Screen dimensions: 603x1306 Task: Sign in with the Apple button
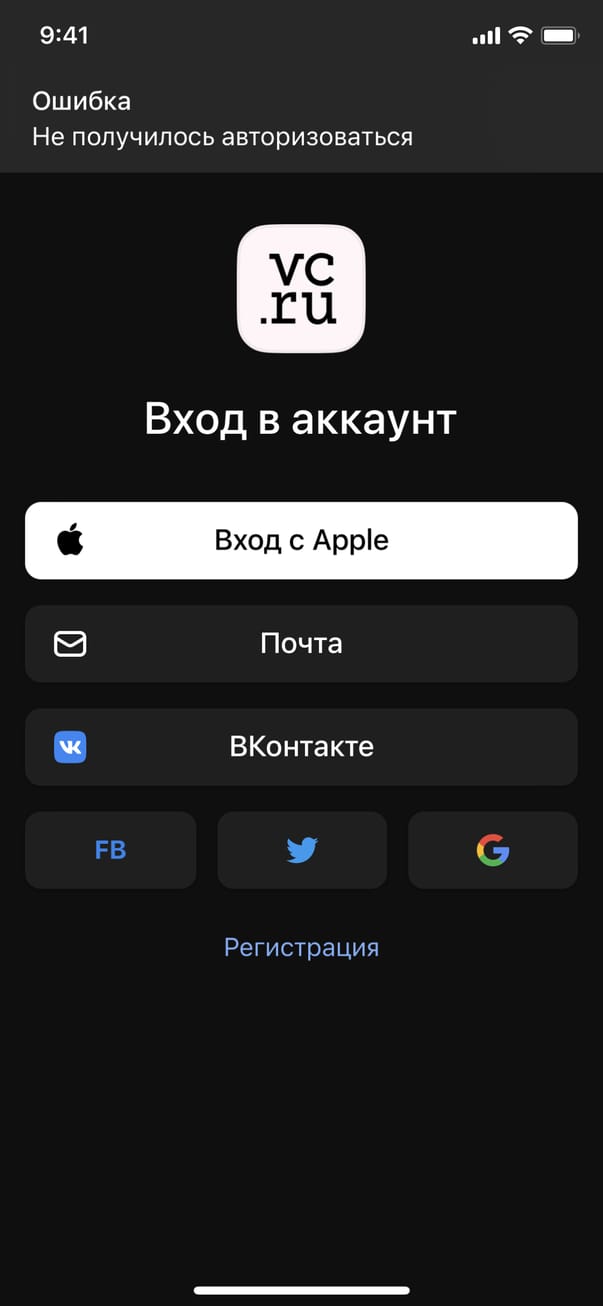(301, 540)
